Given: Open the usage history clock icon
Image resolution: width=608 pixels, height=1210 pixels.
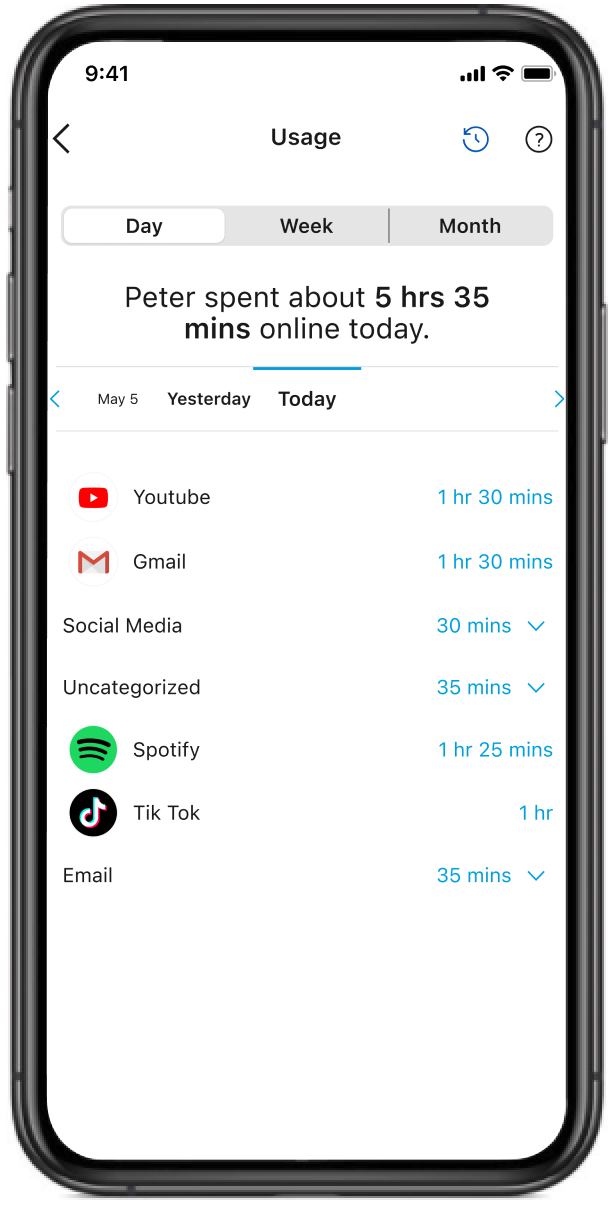Looking at the screenshot, I should pos(475,139).
